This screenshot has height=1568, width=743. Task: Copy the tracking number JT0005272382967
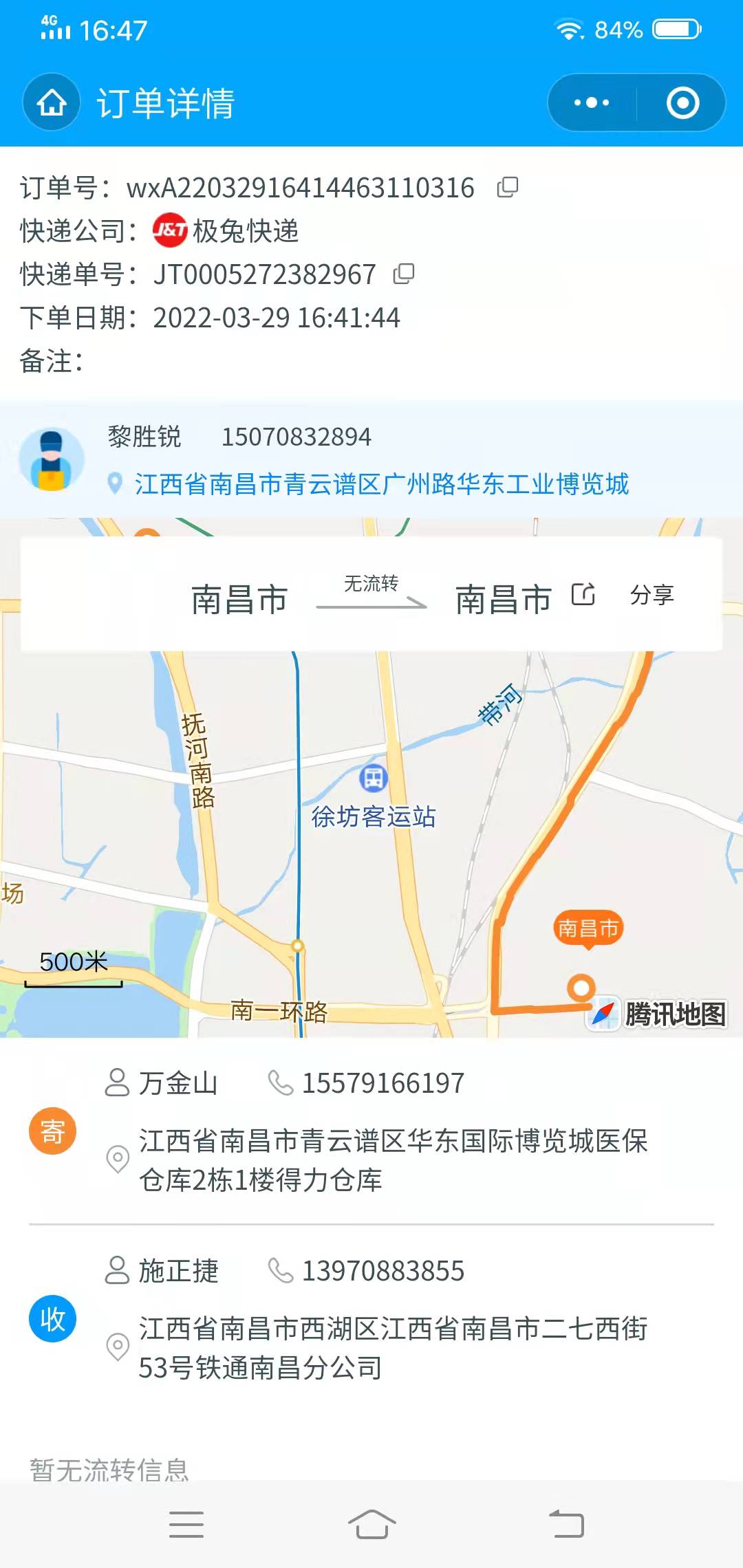click(x=404, y=274)
